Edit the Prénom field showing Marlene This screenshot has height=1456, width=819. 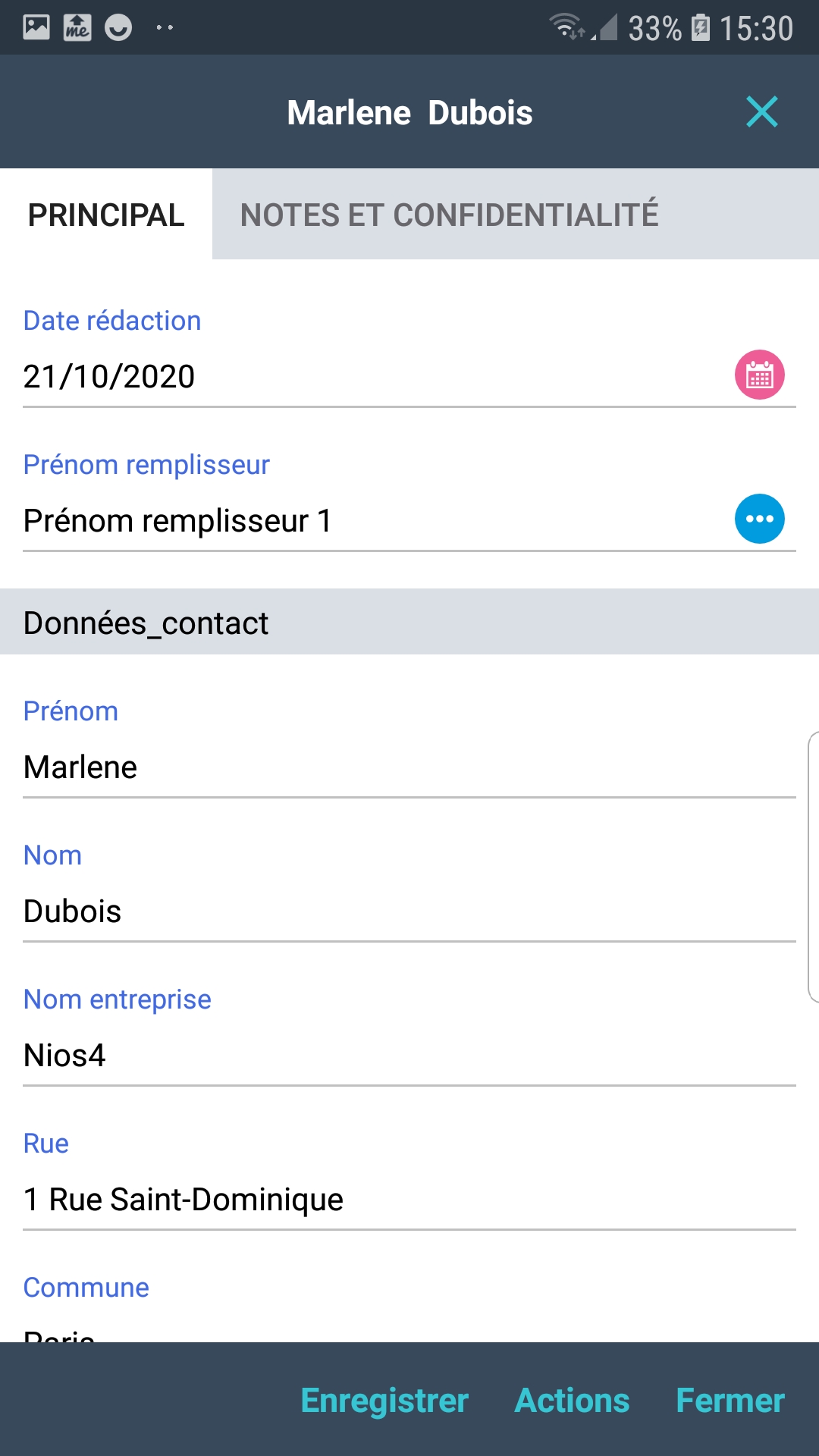394,767
